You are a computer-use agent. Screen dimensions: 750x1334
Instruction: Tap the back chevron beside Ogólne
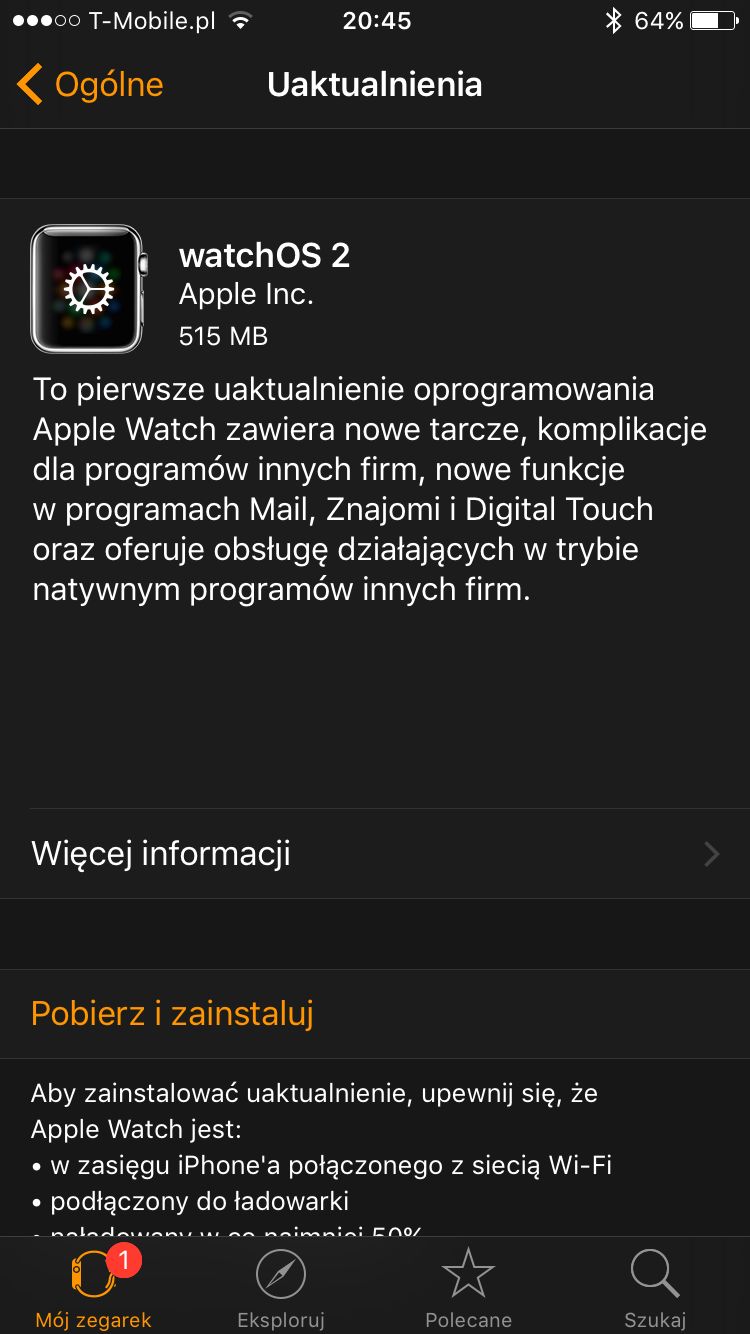(29, 85)
